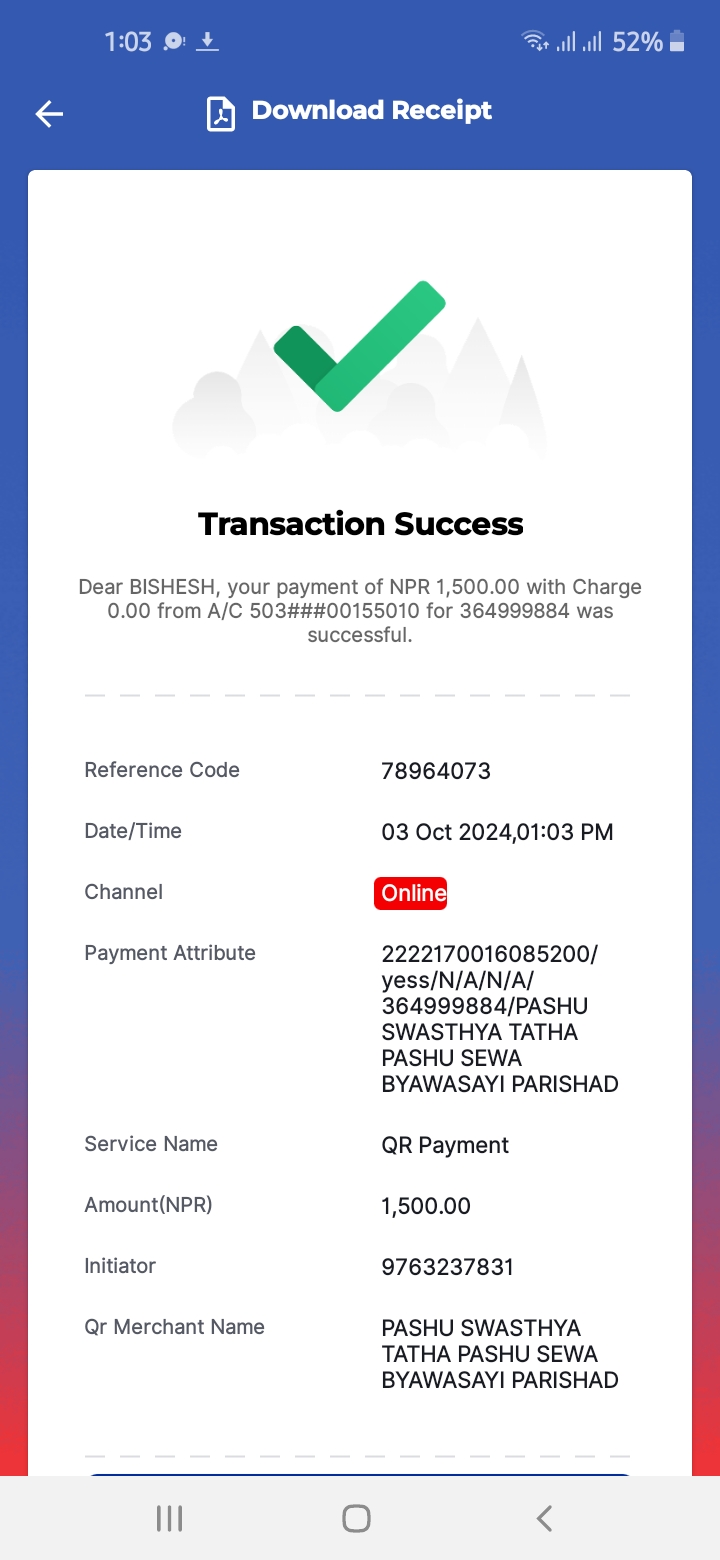Go to home via the navigation bar

(x=356, y=1519)
